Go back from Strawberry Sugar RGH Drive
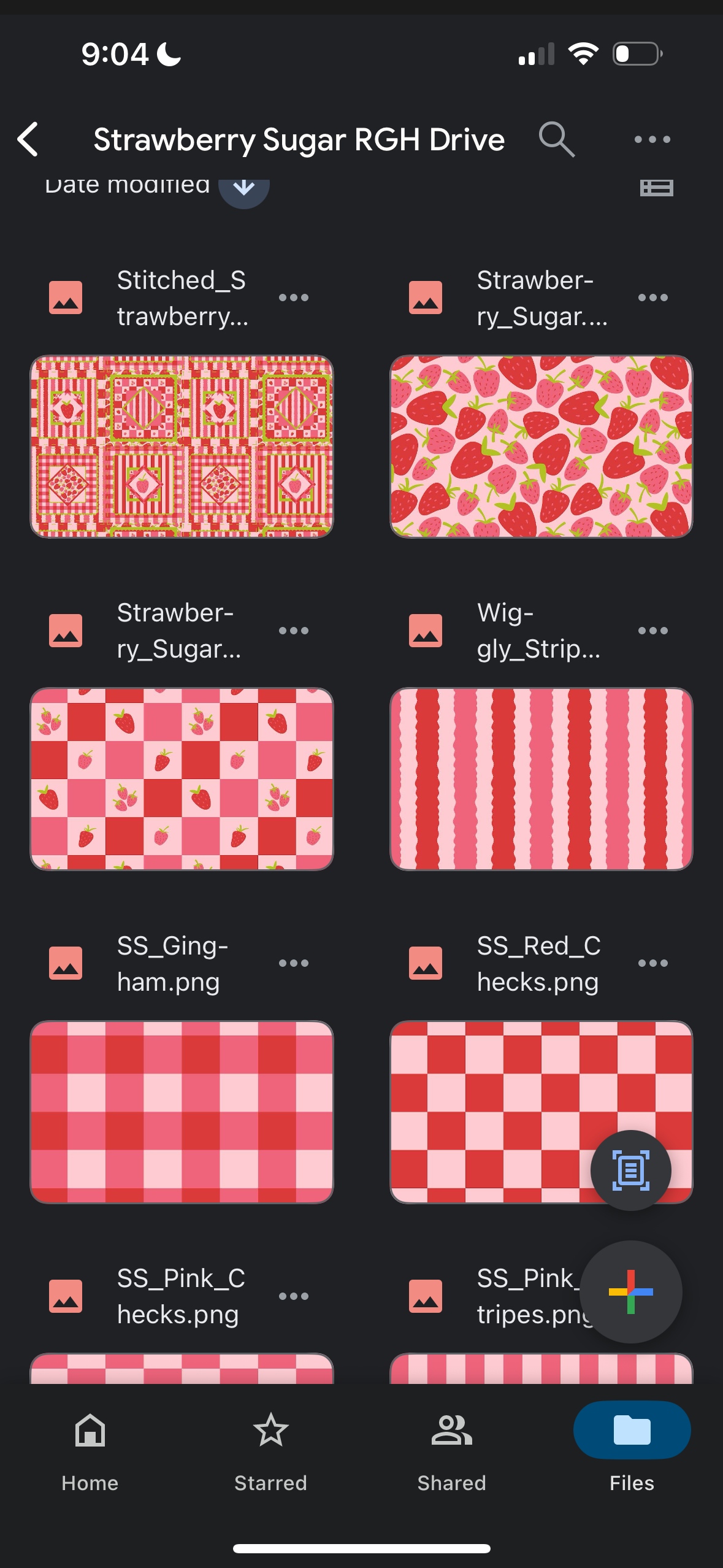723x1568 pixels. click(x=29, y=139)
